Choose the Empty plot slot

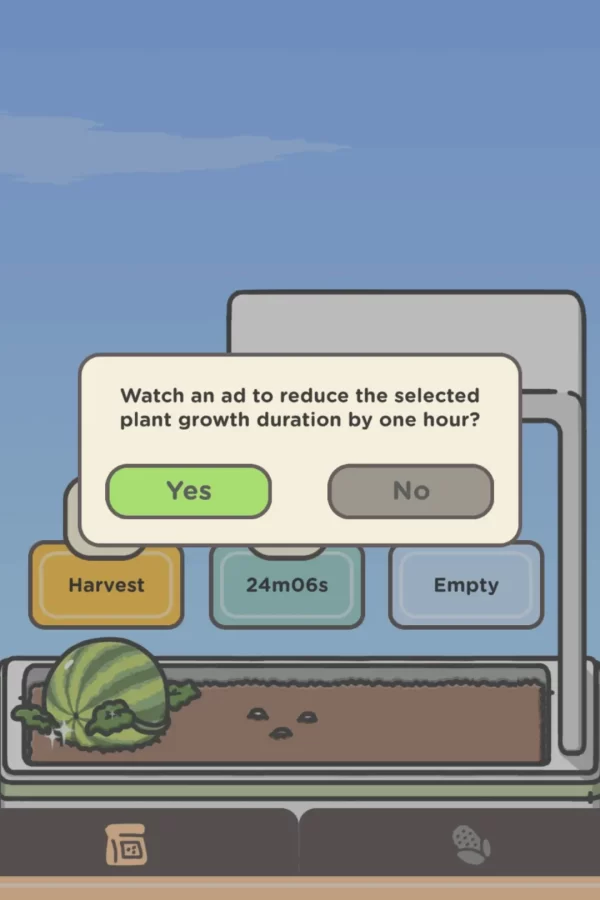tap(465, 586)
